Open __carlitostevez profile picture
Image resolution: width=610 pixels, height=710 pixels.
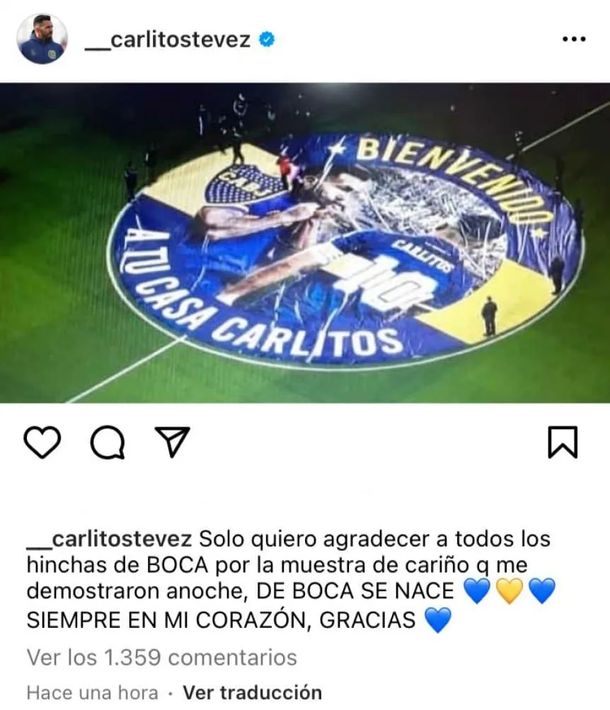(x=42, y=40)
